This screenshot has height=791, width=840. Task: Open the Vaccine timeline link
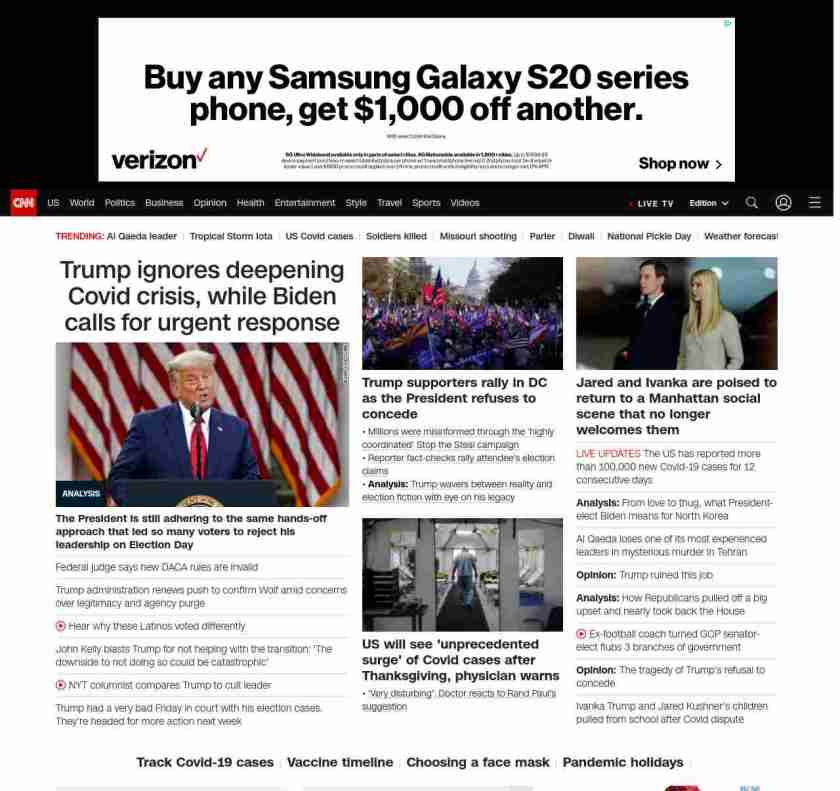coord(340,762)
